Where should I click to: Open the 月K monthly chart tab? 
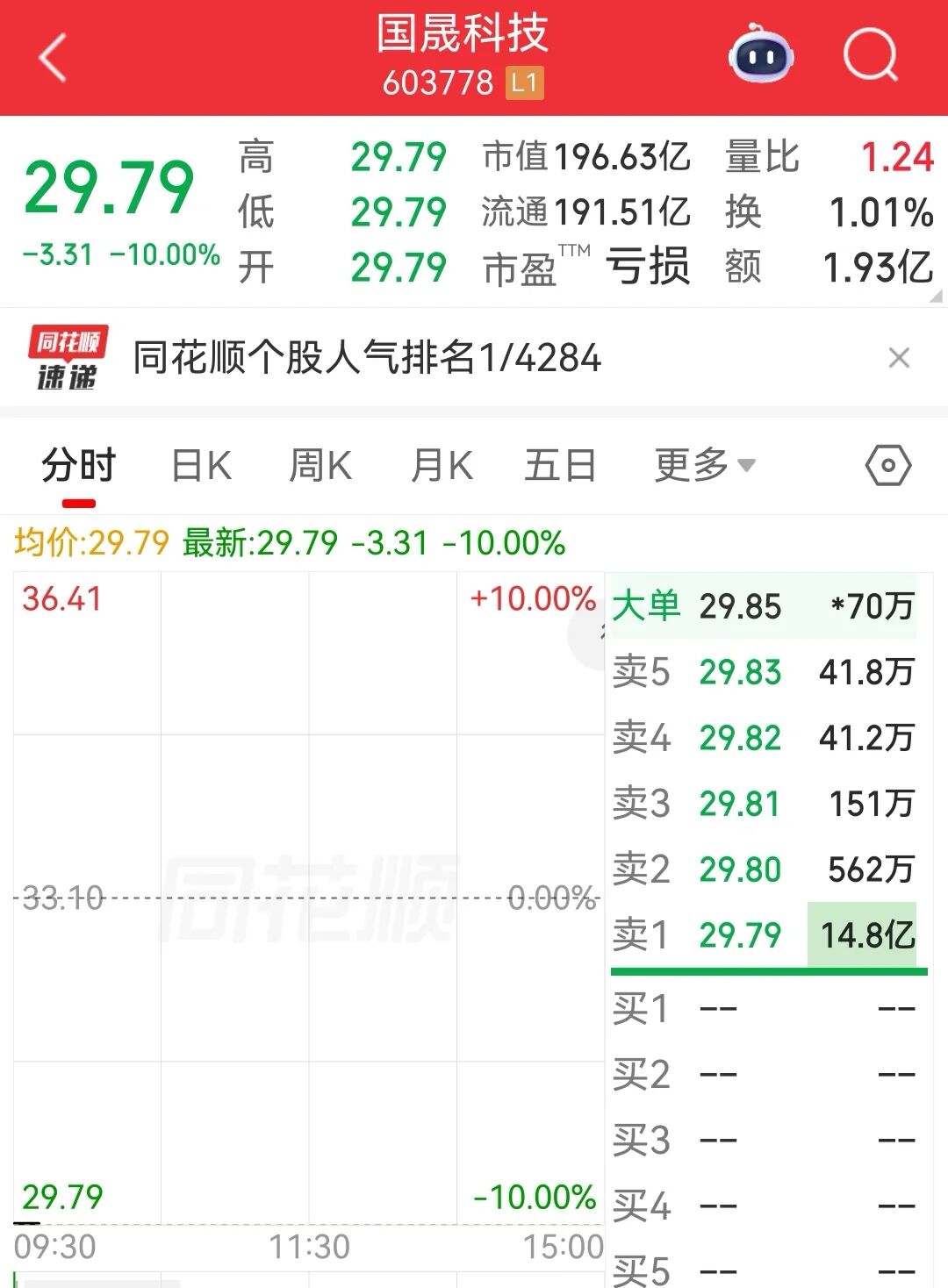[x=443, y=466]
